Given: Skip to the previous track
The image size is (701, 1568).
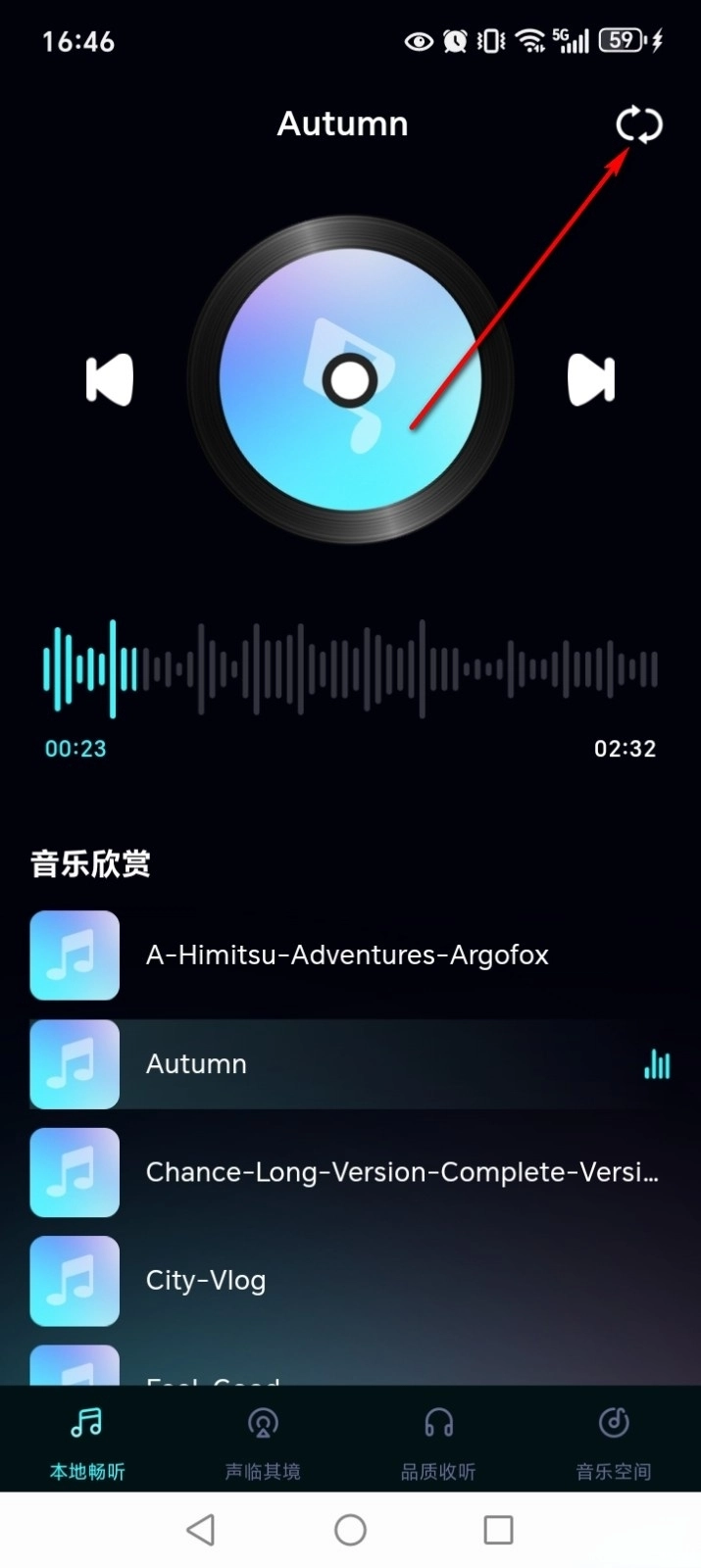Looking at the screenshot, I should (110, 380).
